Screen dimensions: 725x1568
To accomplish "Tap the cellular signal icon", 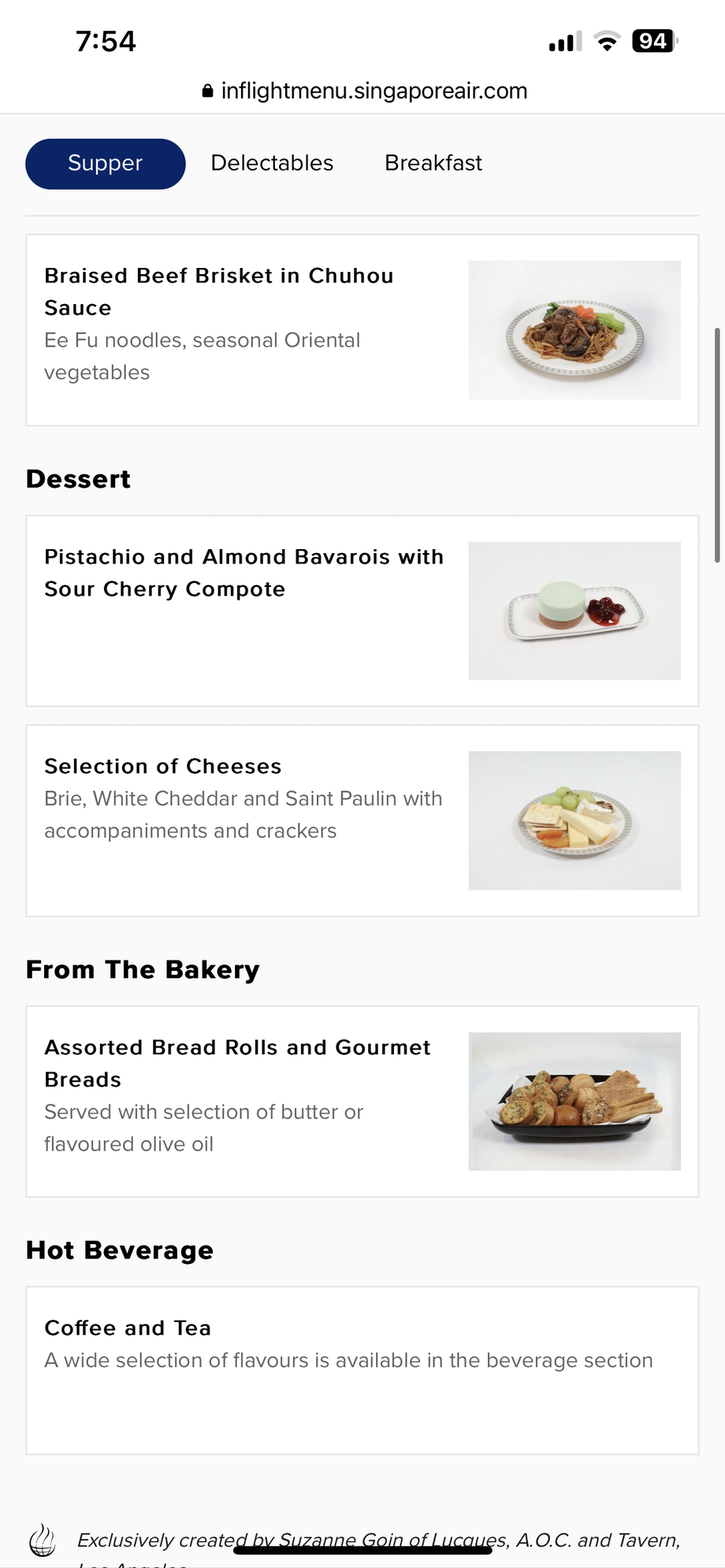I will pos(563,41).
